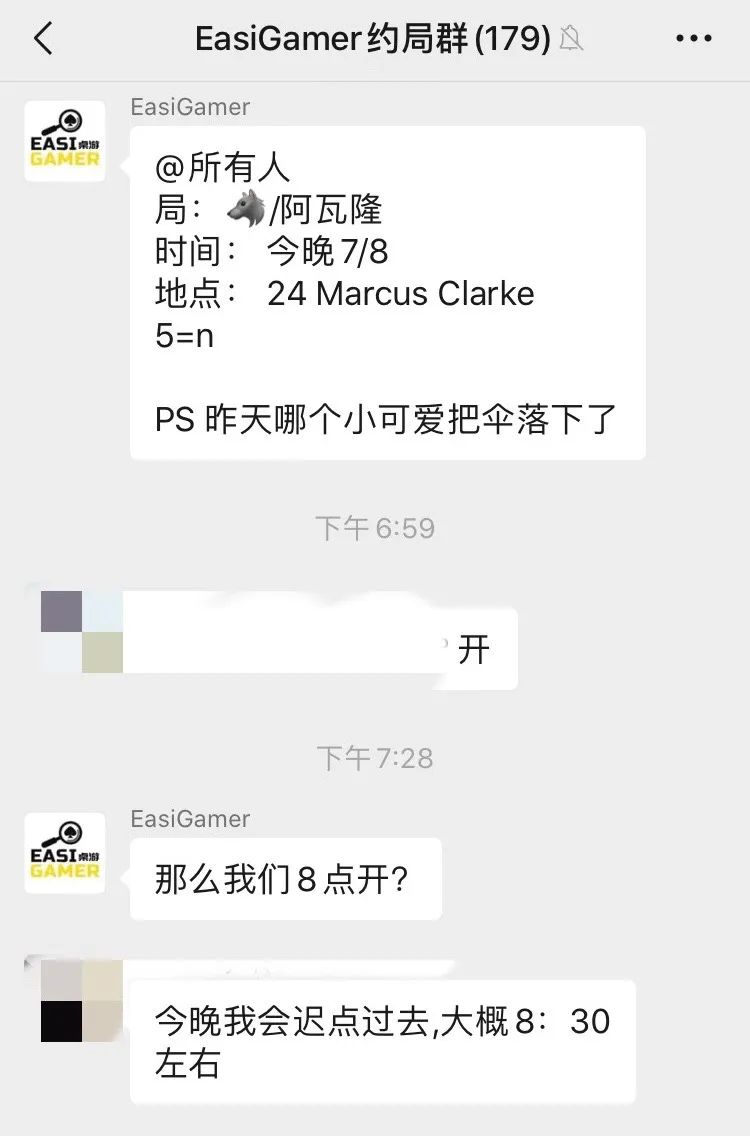The image size is (750, 1136).
Task: Open profile of sender of 开 message
Action: coord(81,631)
